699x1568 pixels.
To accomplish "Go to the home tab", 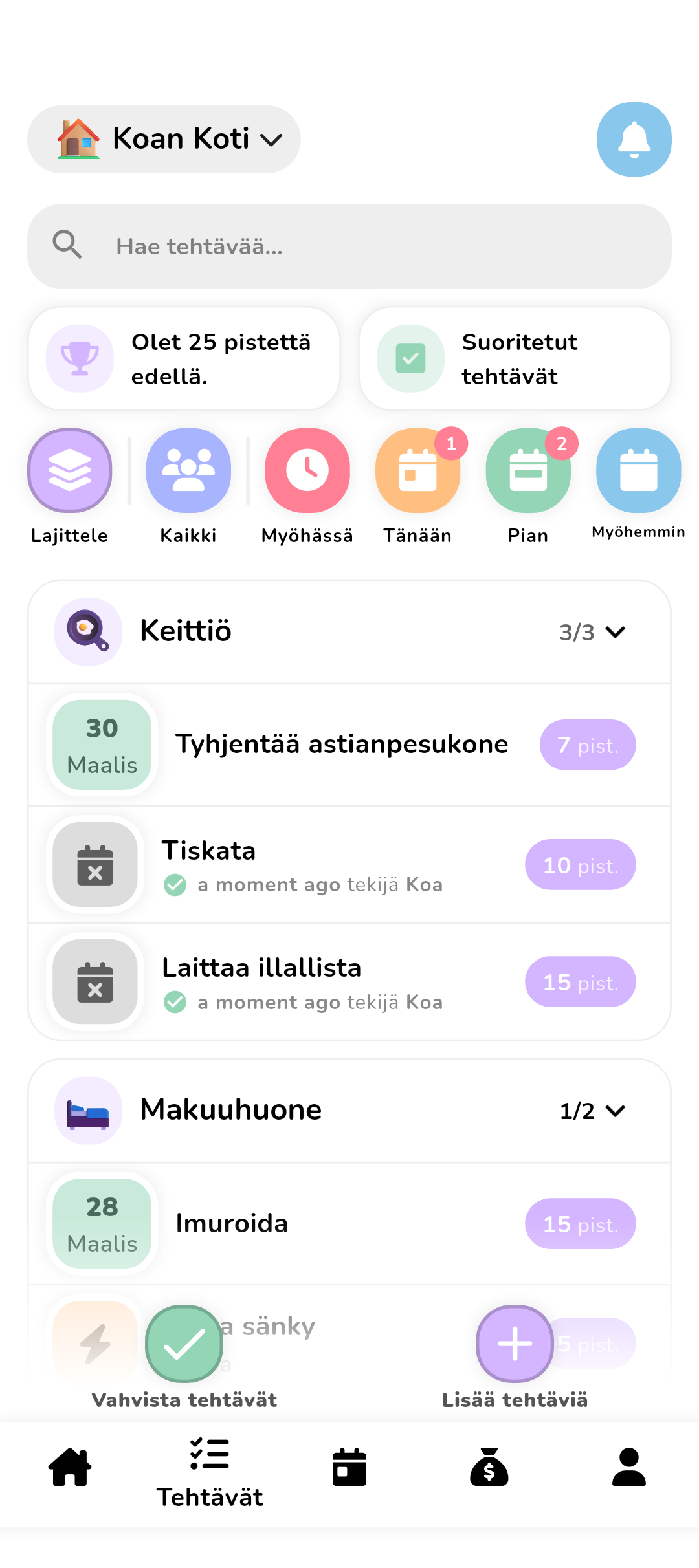I will click(x=69, y=1467).
